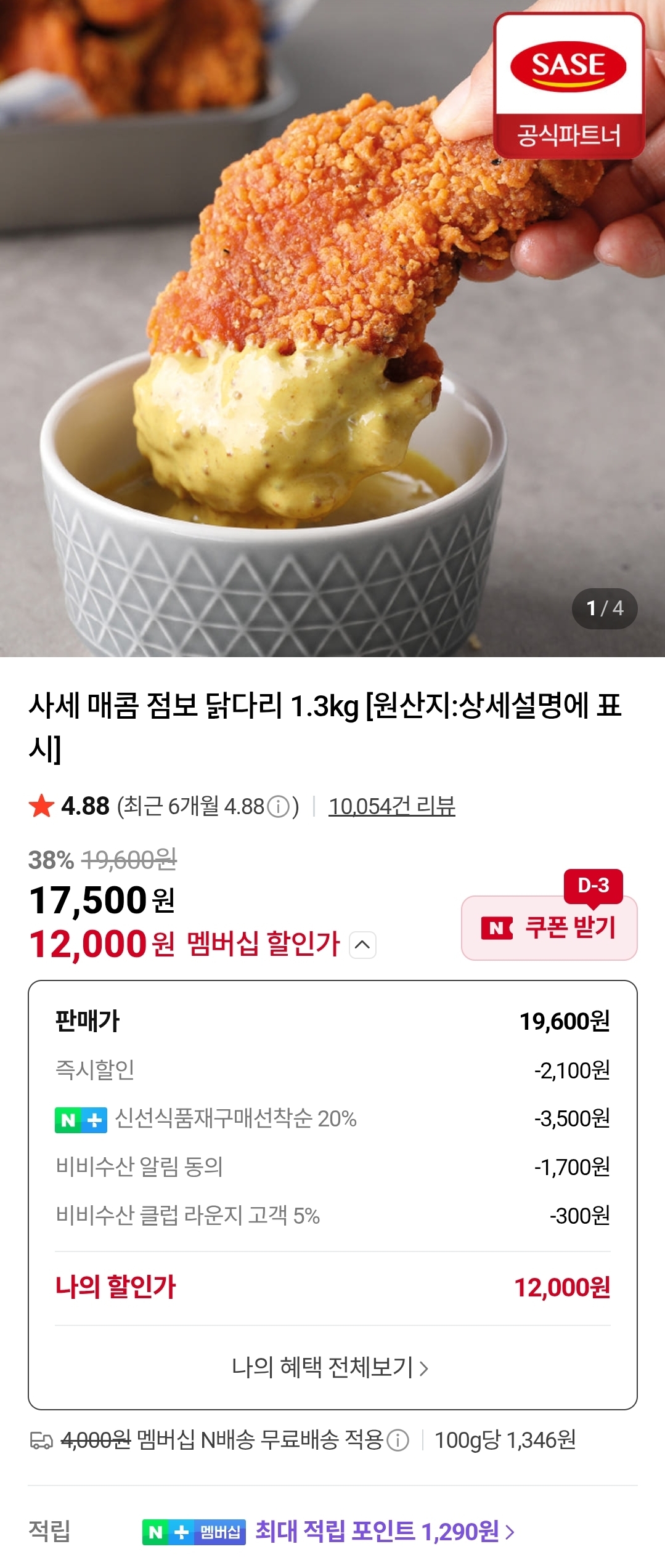The image size is (665, 1568).
Task: Collapse the 멤버십 할인가 price breakdown
Action: point(363,945)
